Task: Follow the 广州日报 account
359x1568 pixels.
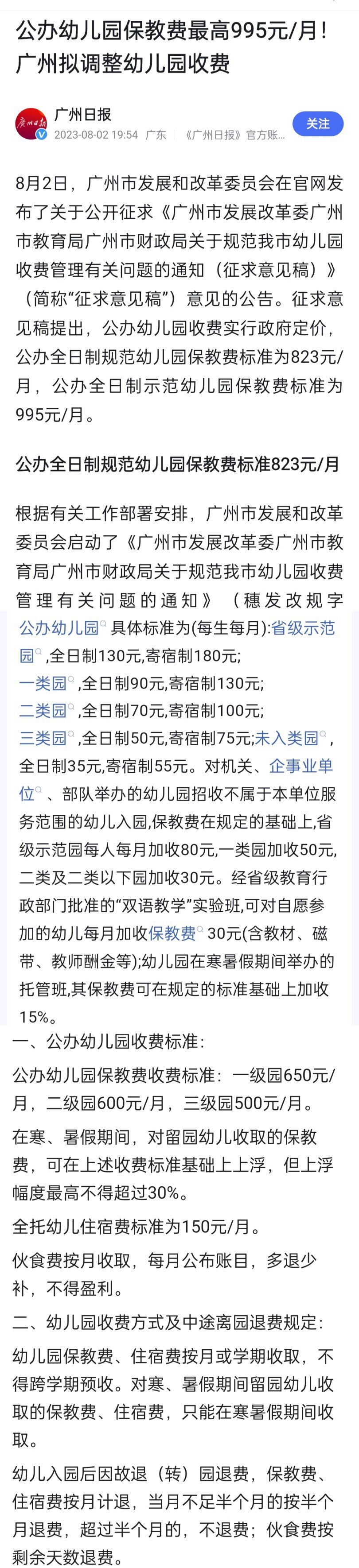Action: click(x=317, y=124)
